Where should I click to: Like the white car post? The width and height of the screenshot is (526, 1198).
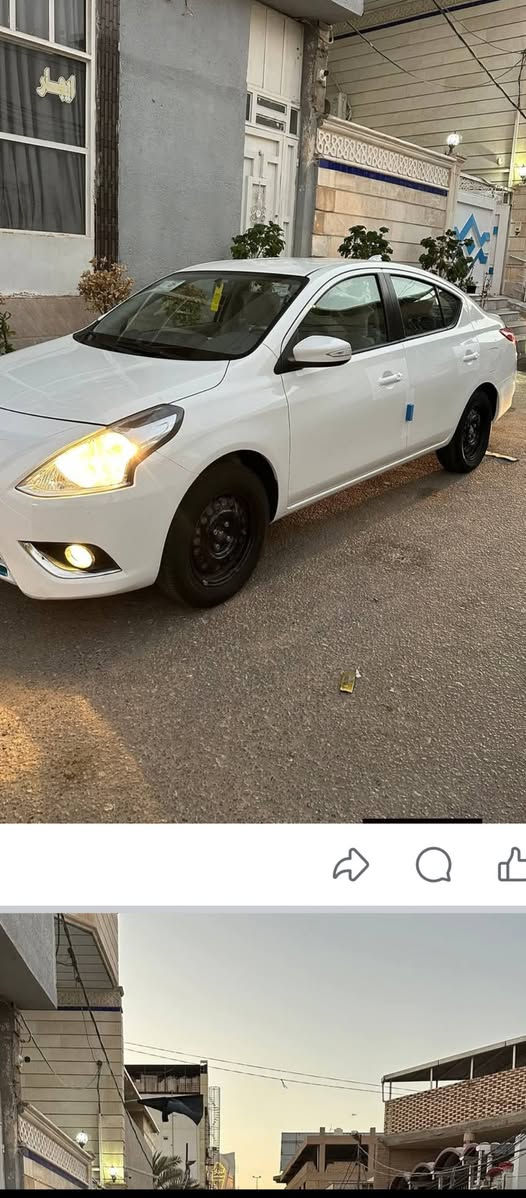[512, 864]
